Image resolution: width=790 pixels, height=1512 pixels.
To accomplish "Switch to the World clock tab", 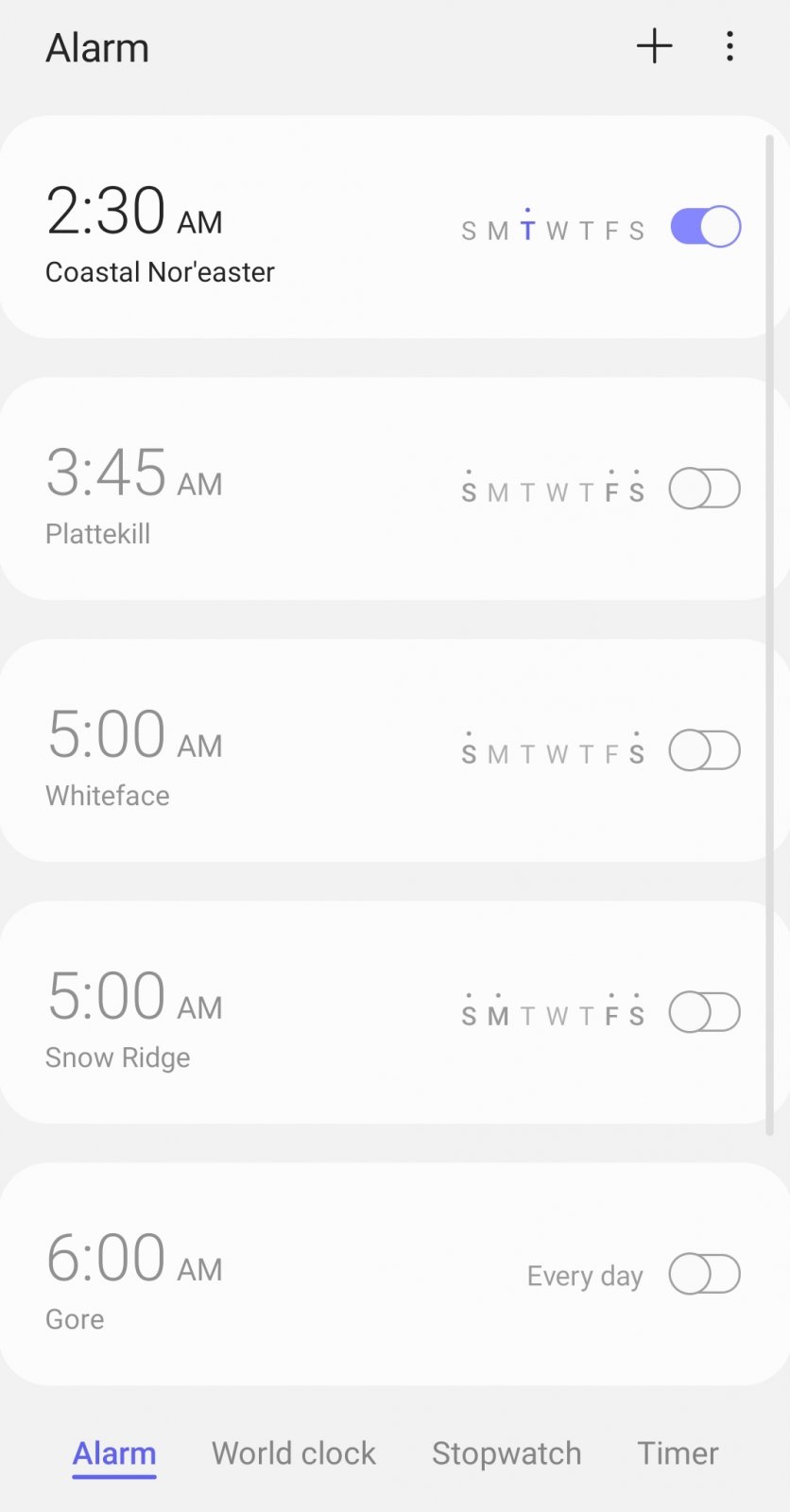I will tap(294, 1453).
